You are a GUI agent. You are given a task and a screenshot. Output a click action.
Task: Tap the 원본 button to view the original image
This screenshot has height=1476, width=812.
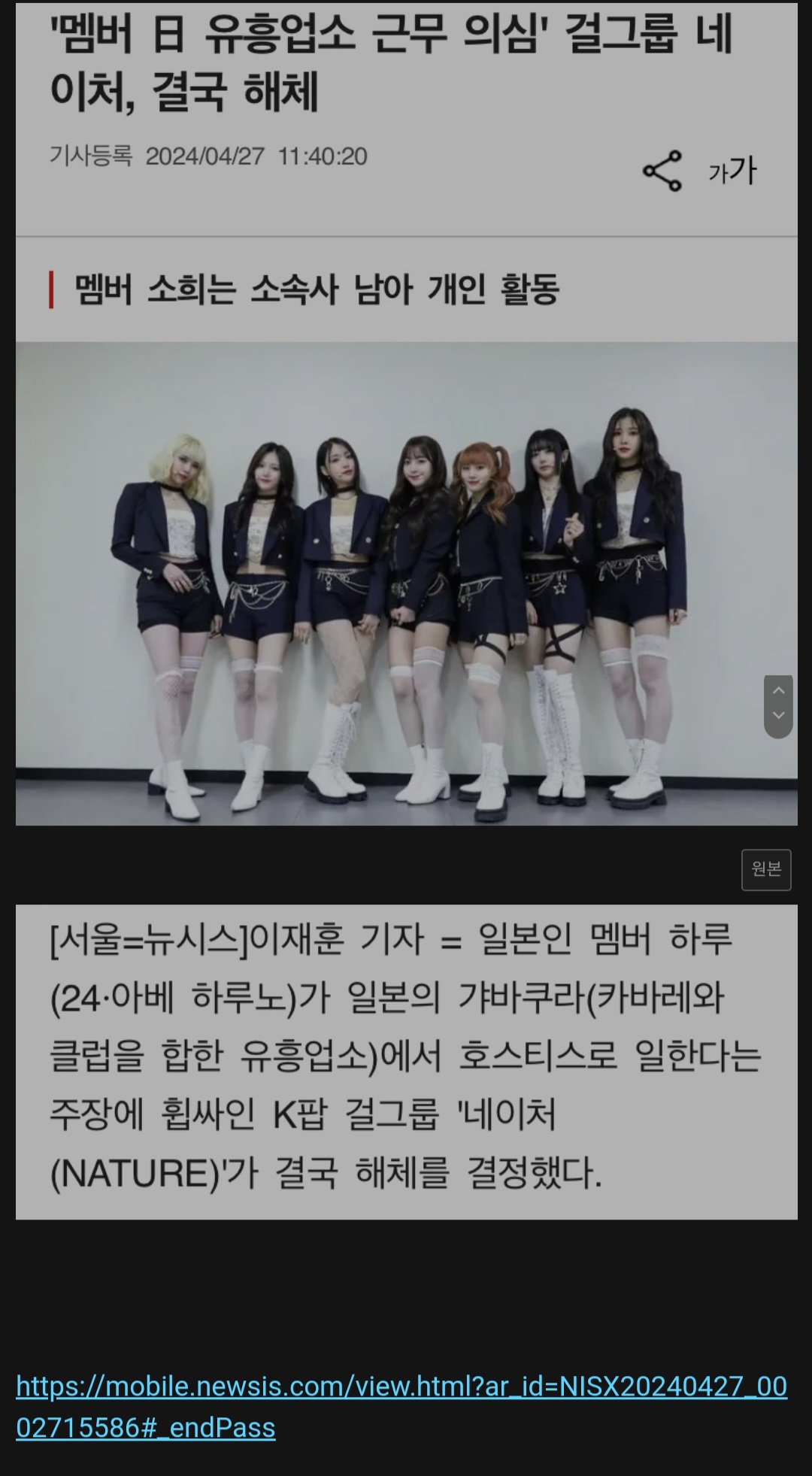(766, 869)
